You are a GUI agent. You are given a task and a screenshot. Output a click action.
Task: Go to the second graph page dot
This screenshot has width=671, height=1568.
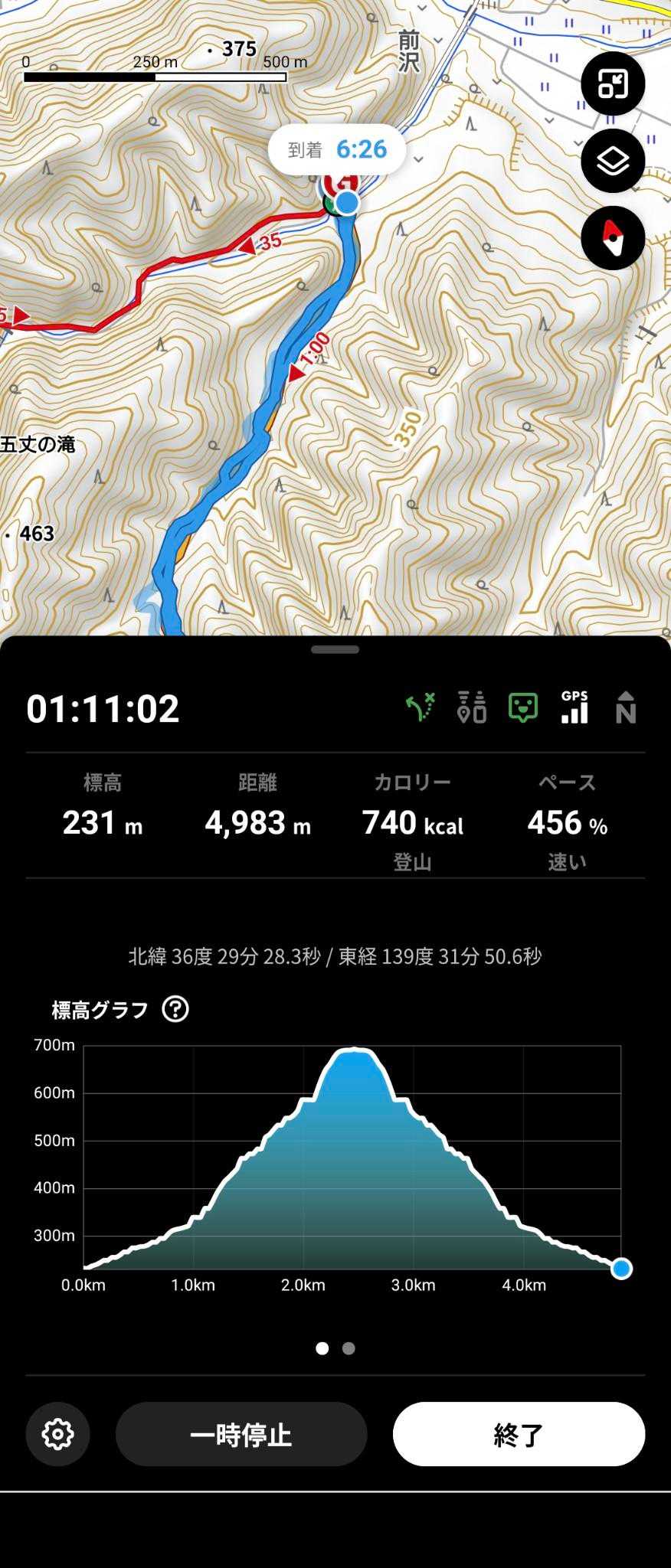pos(349,1348)
